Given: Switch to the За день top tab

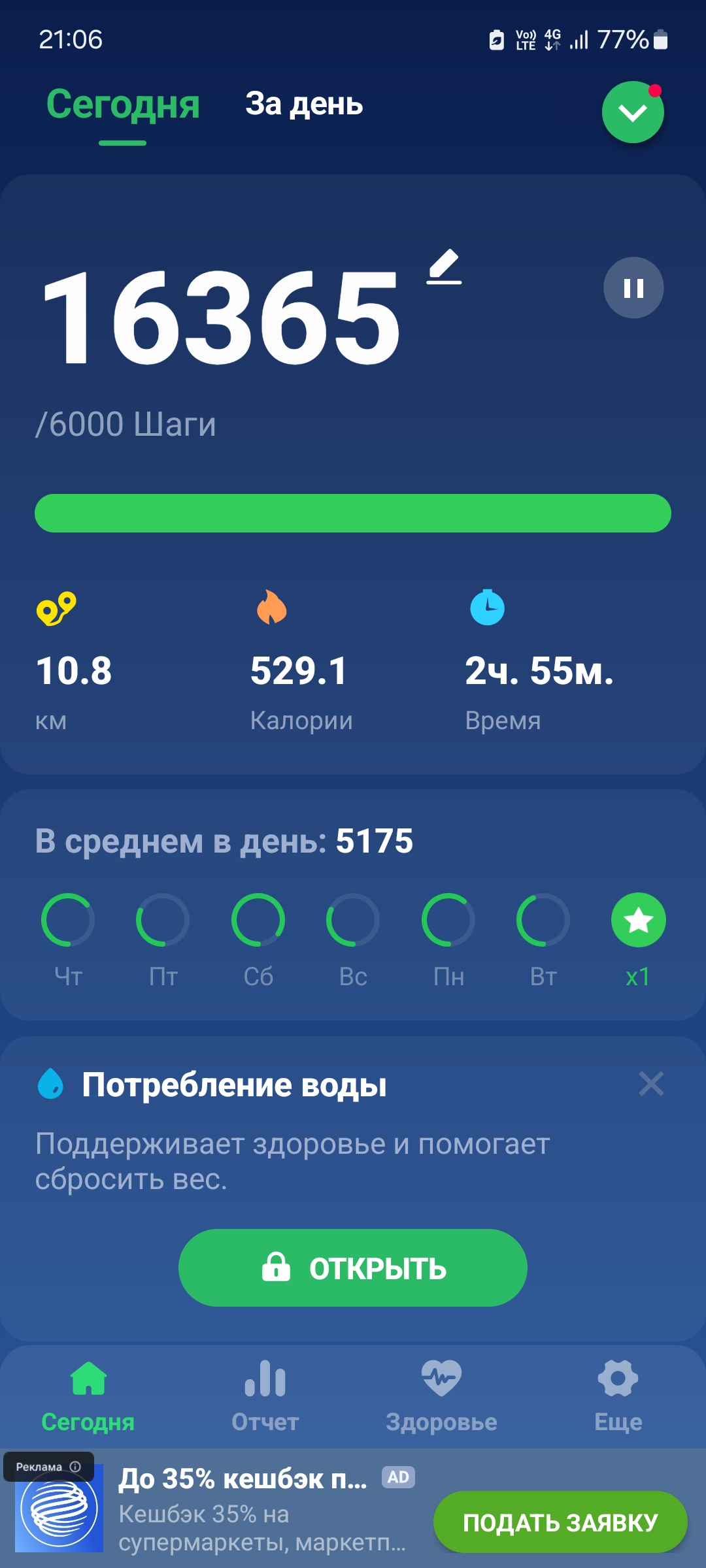Looking at the screenshot, I should point(304,105).
